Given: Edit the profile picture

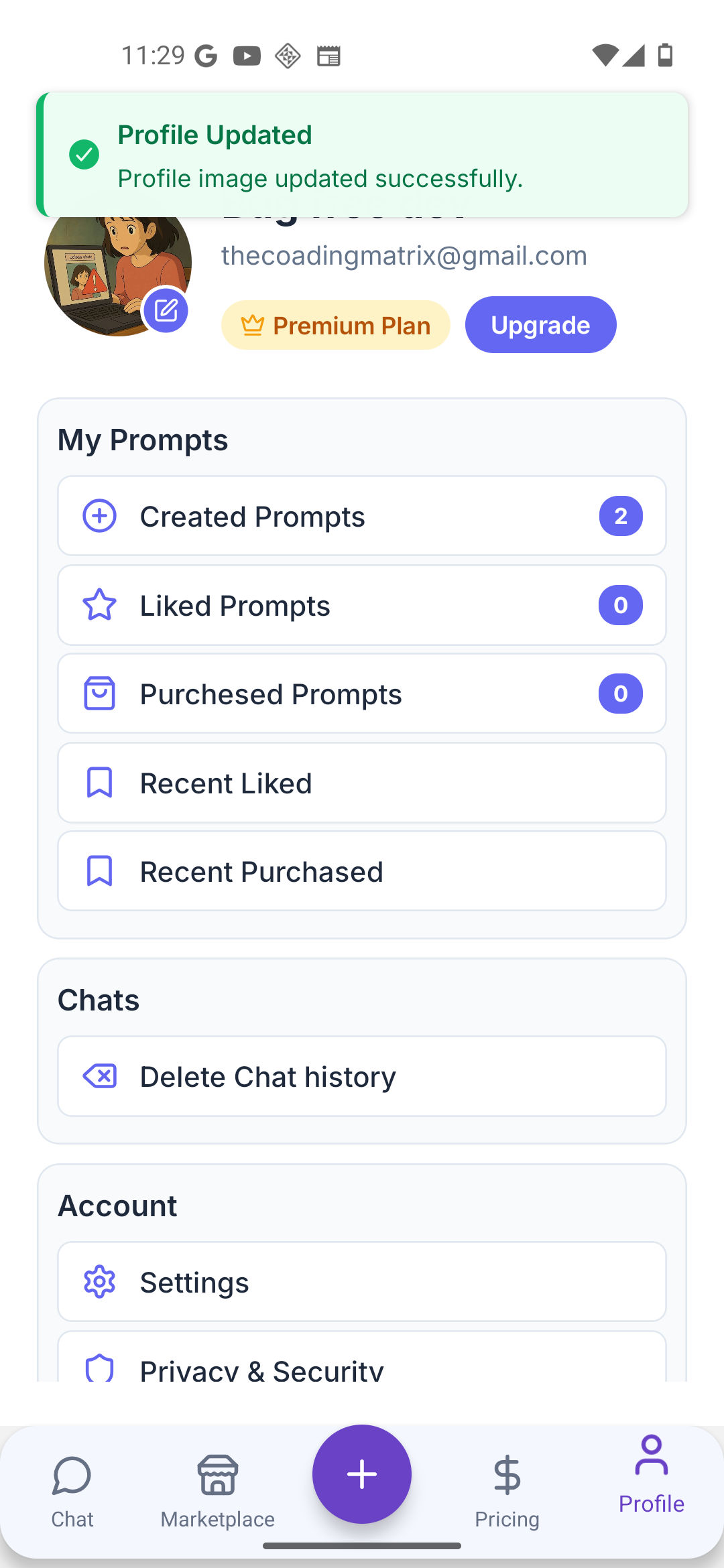Looking at the screenshot, I should point(166,310).
